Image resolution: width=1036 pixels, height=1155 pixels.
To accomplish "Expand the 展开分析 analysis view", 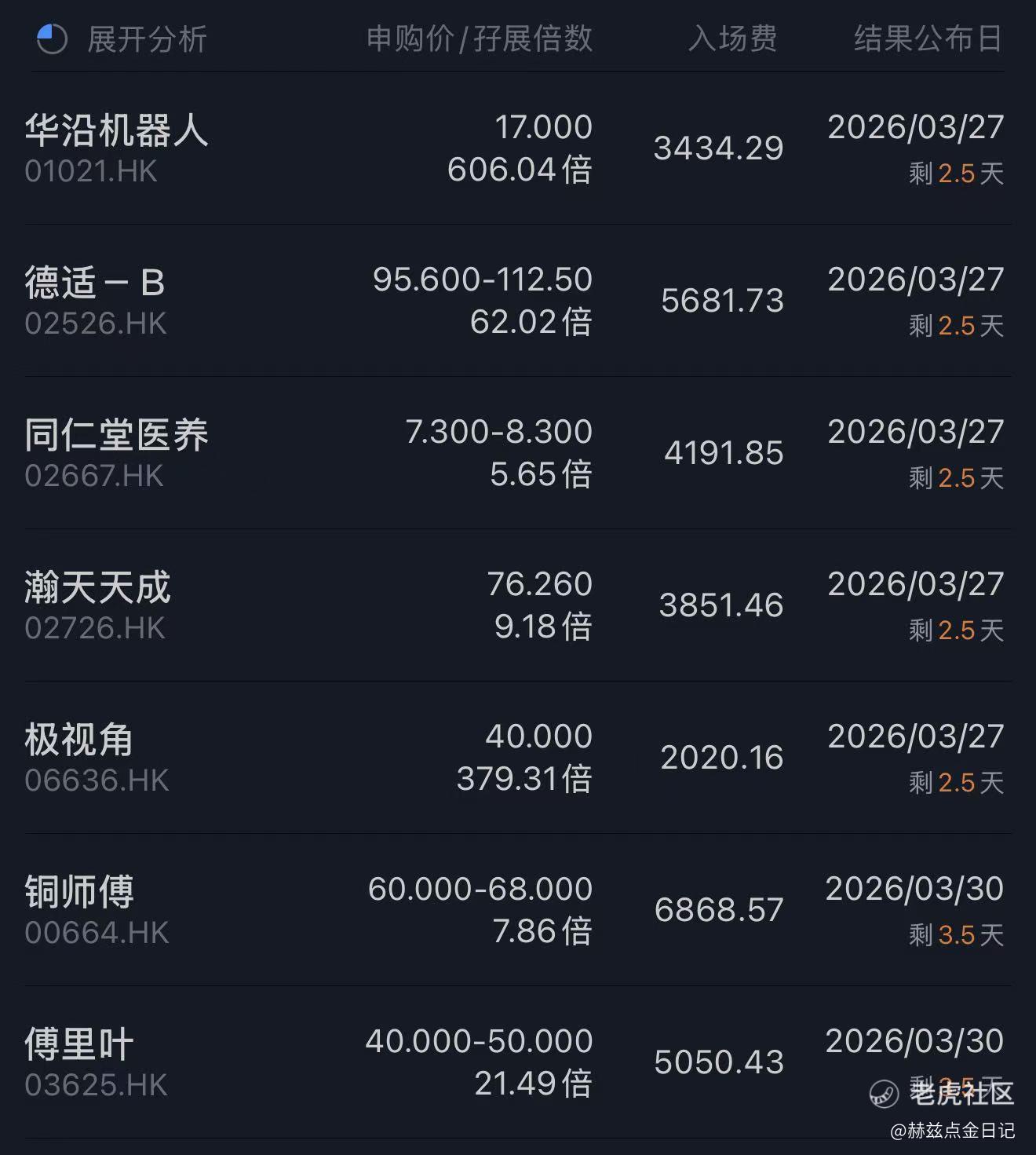I will [x=122, y=39].
